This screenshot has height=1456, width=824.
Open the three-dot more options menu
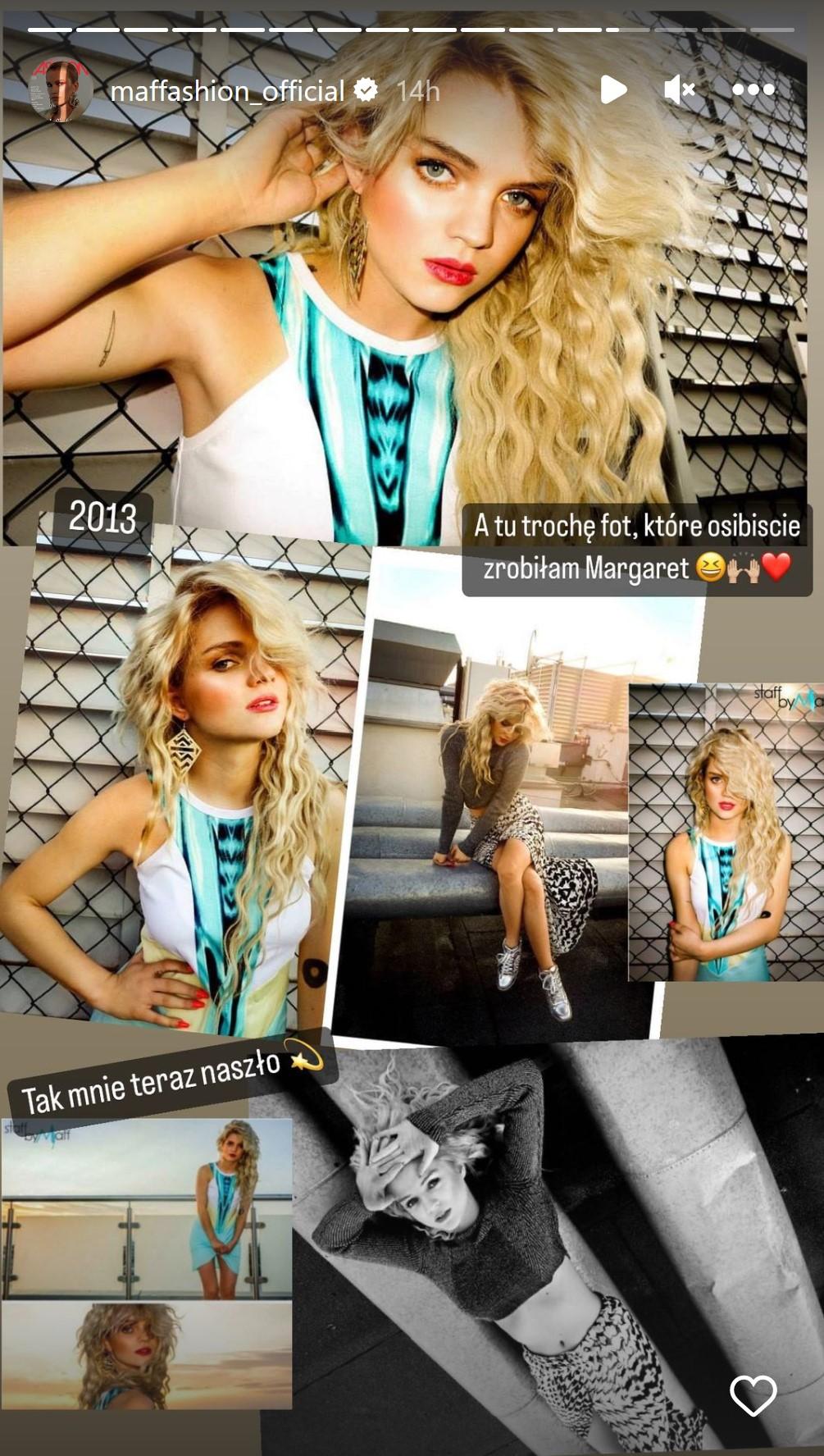click(753, 89)
